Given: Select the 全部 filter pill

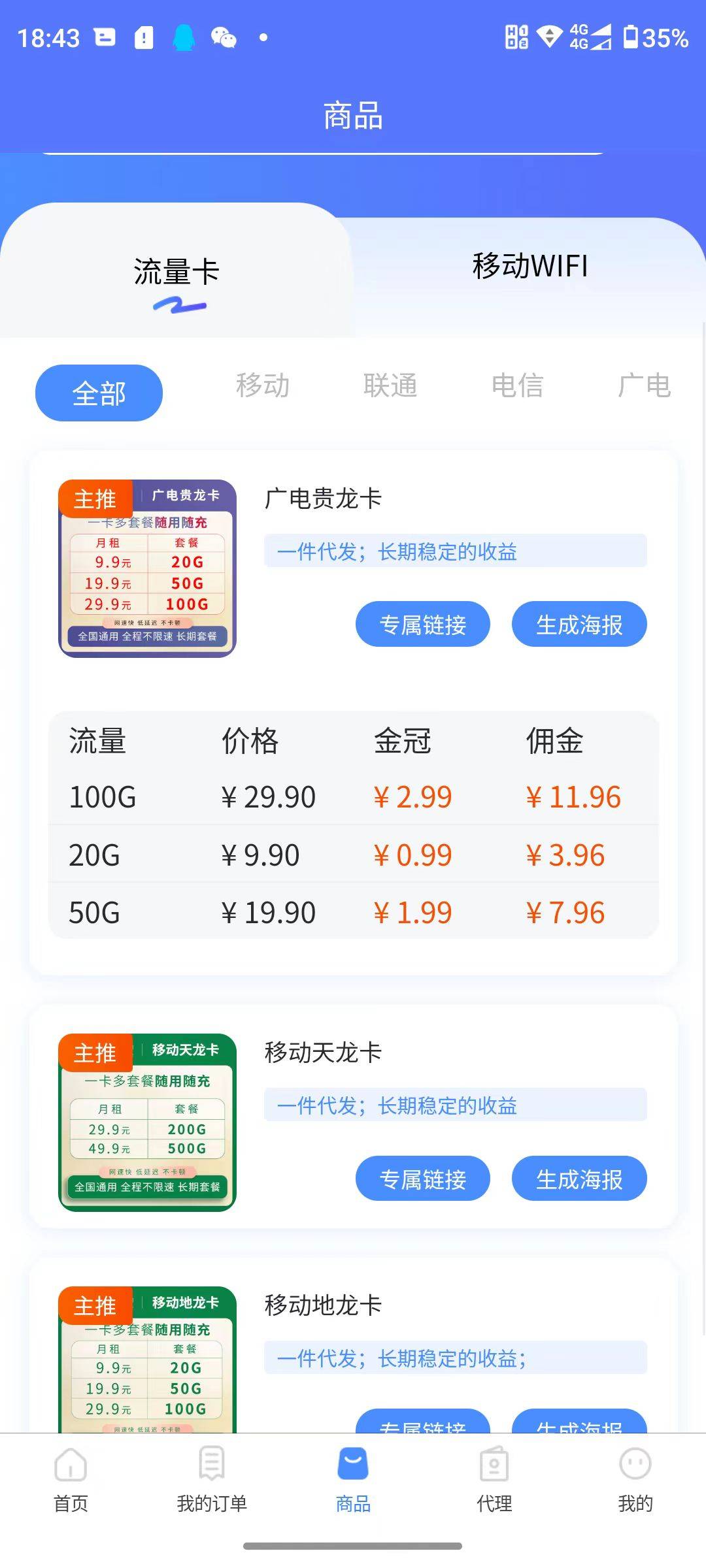Looking at the screenshot, I should pos(99,392).
